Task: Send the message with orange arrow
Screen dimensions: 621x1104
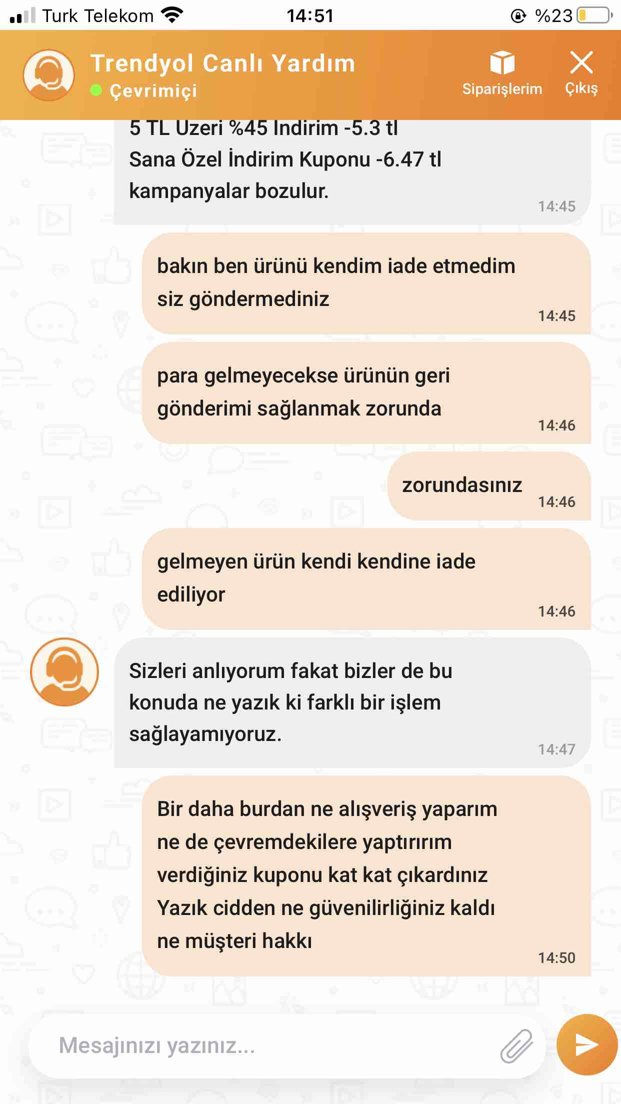Action: click(586, 1045)
